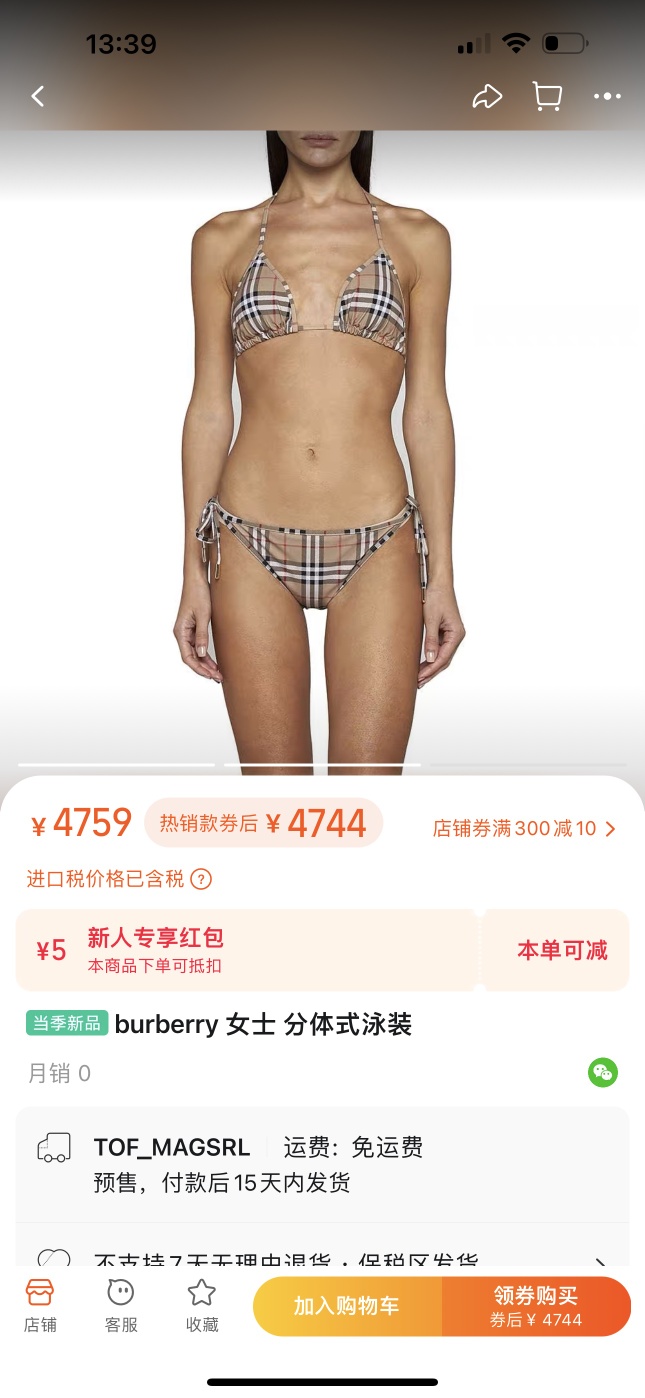Open the shopping cart icon

(547, 96)
